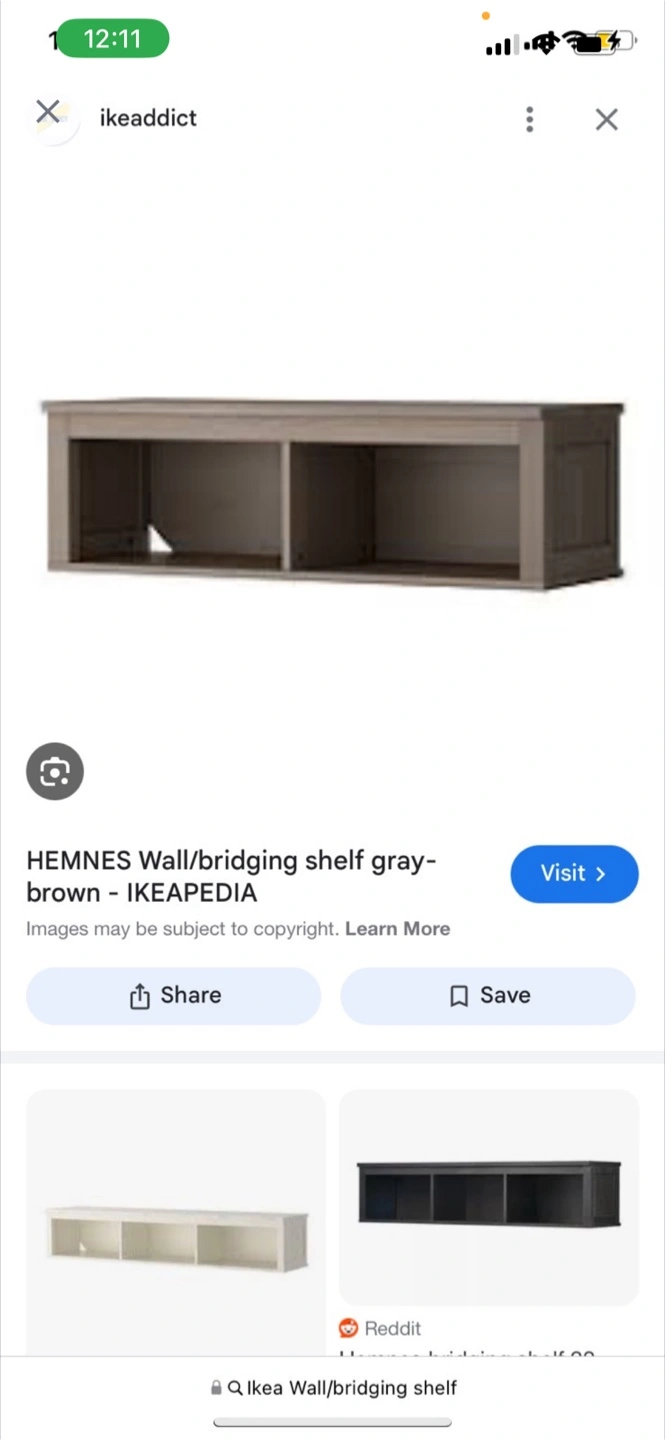Close the image viewer with the right X
The height and width of the screenshot is (1440, 665).
[x=606, y=119]
